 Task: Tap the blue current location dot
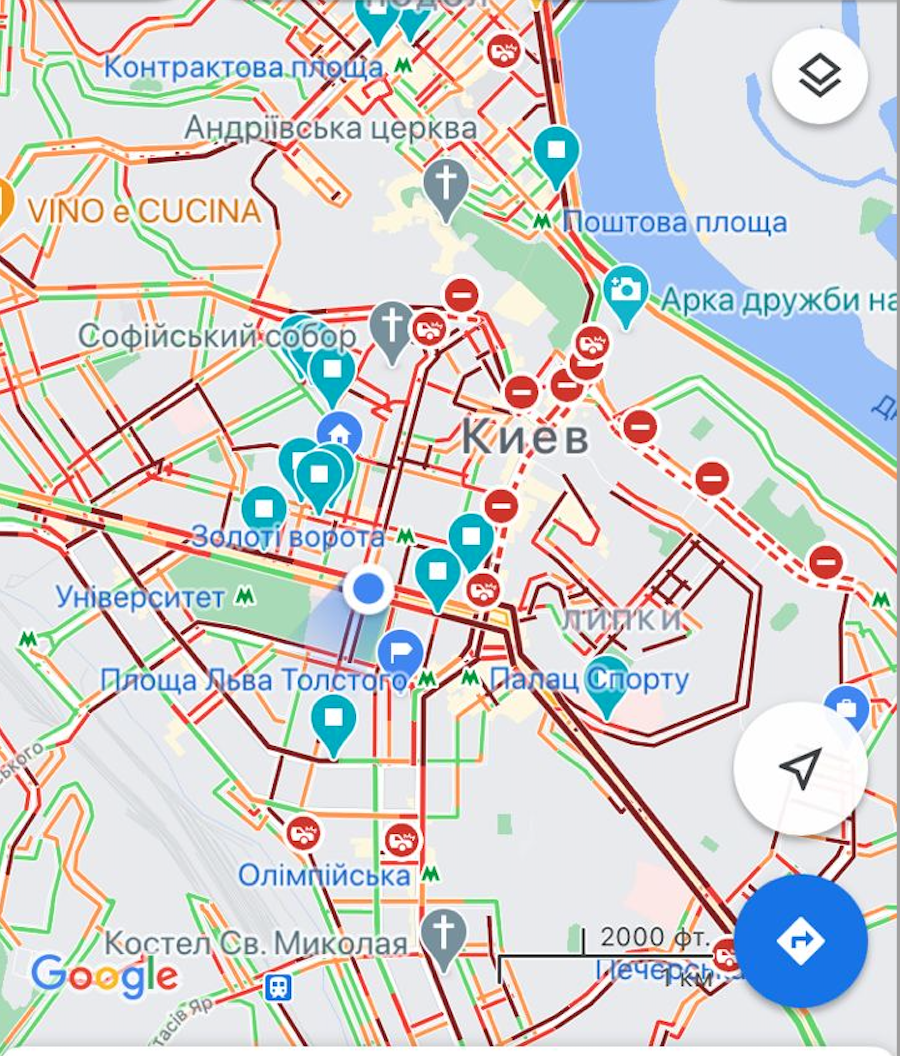(369, 589)
